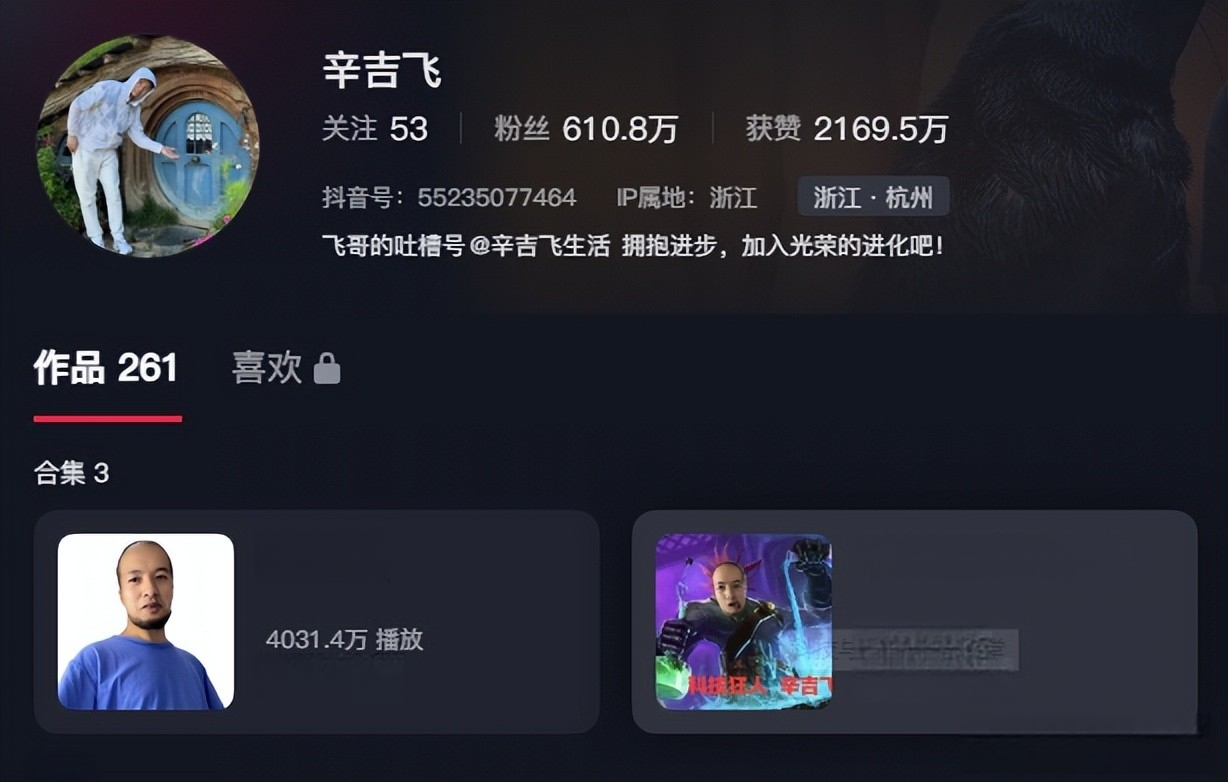View the 关注 53 following list

374,129
